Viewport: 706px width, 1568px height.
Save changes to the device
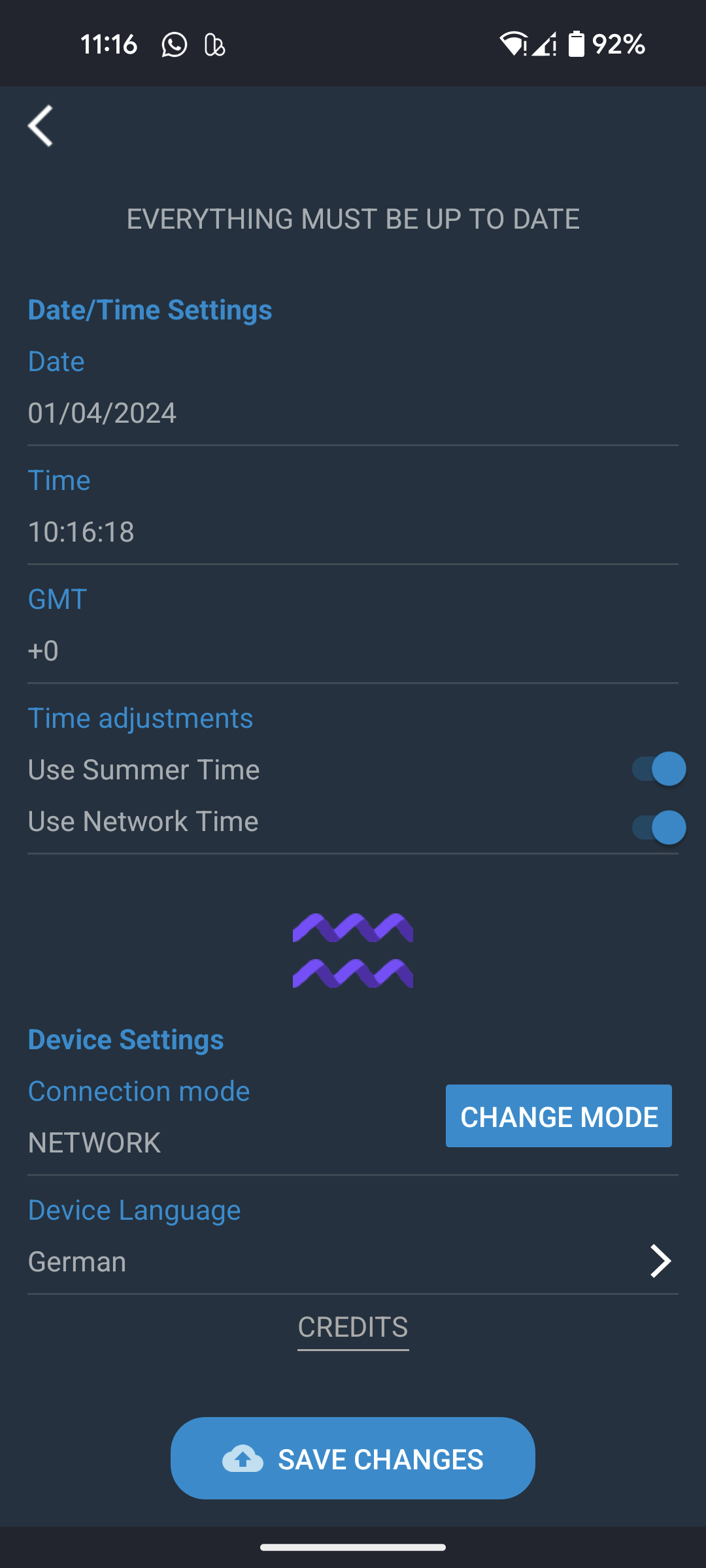coord(353,1458)
